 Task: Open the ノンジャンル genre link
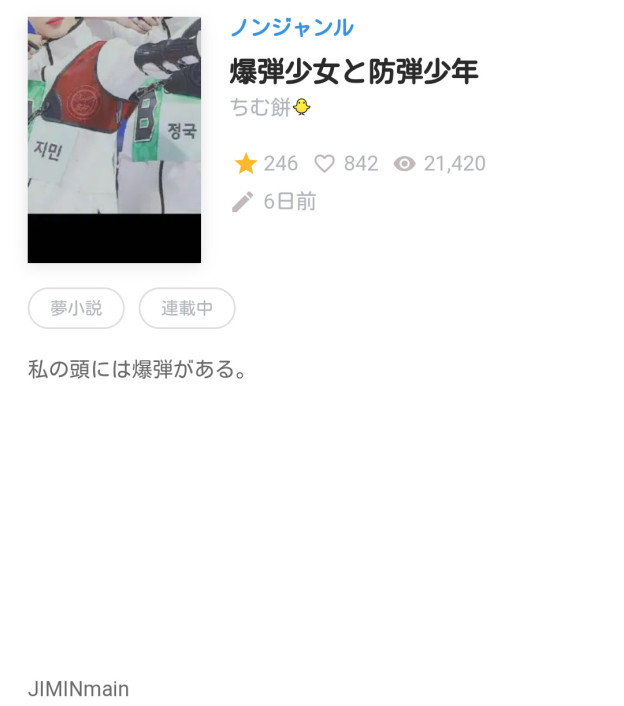292,28
